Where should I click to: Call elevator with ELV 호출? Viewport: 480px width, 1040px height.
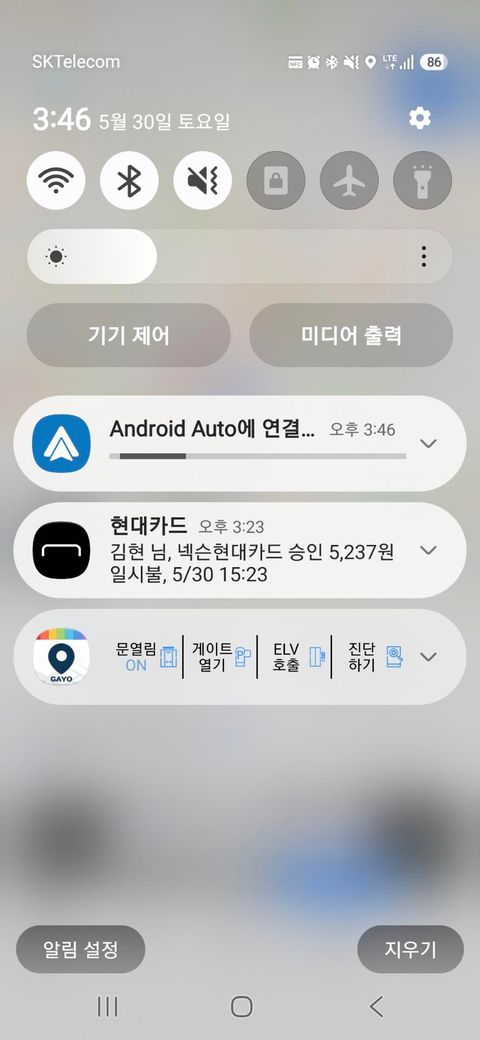click(x=296, y=657)
